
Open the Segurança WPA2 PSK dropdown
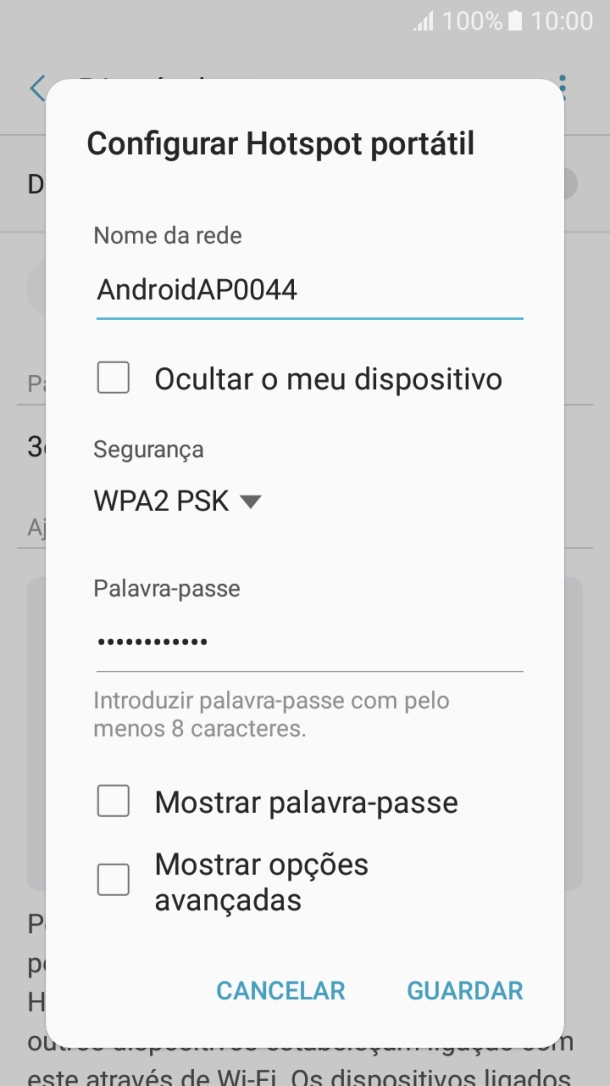[x=177, y=501]
